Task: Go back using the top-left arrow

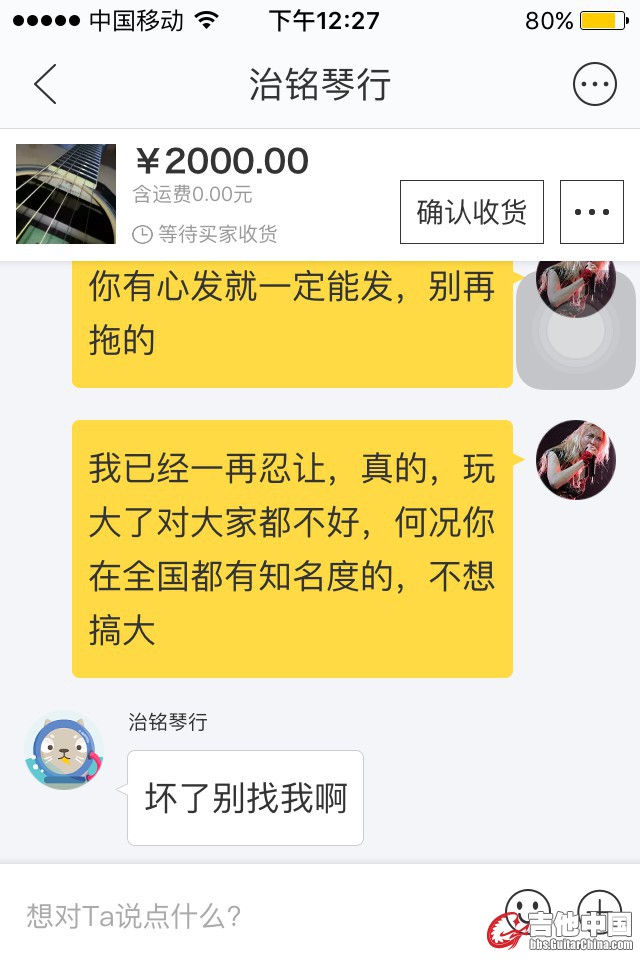Action: pos(45,84)
